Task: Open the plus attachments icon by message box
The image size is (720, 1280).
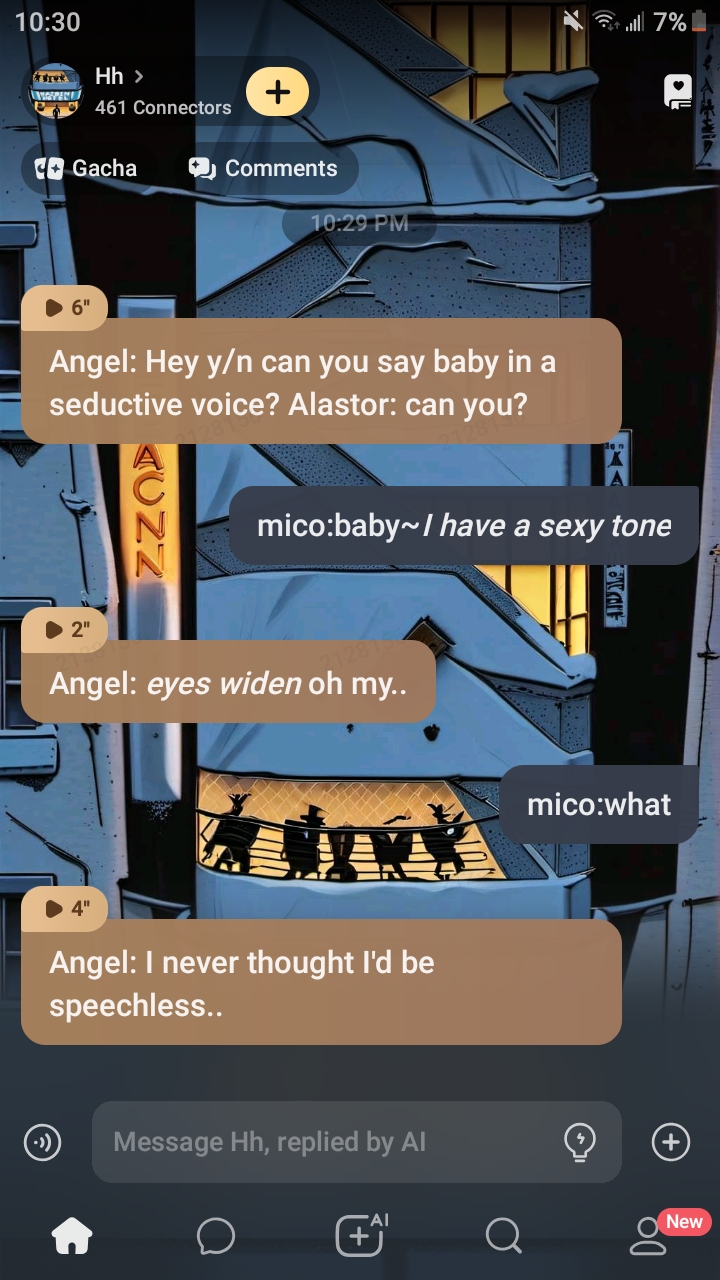Action: tap(670, 1141)
